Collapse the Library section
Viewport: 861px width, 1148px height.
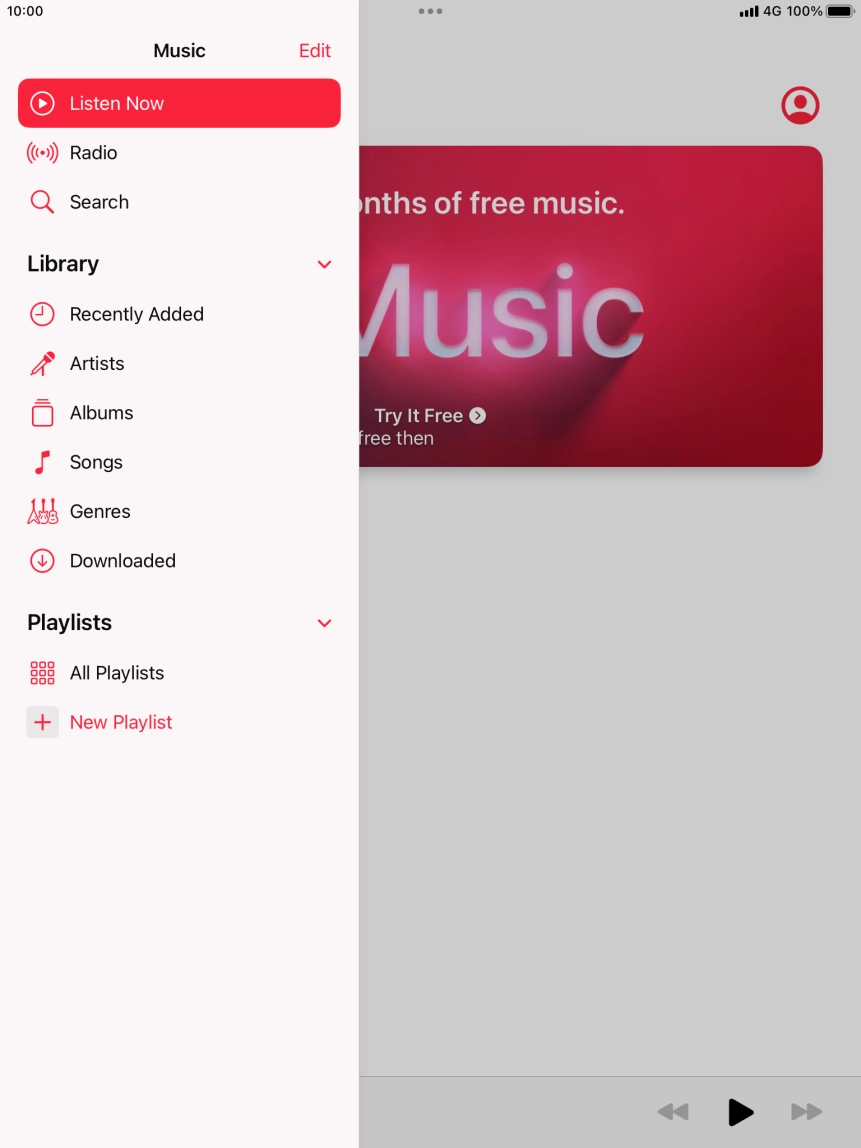click(x=324, y=264)
